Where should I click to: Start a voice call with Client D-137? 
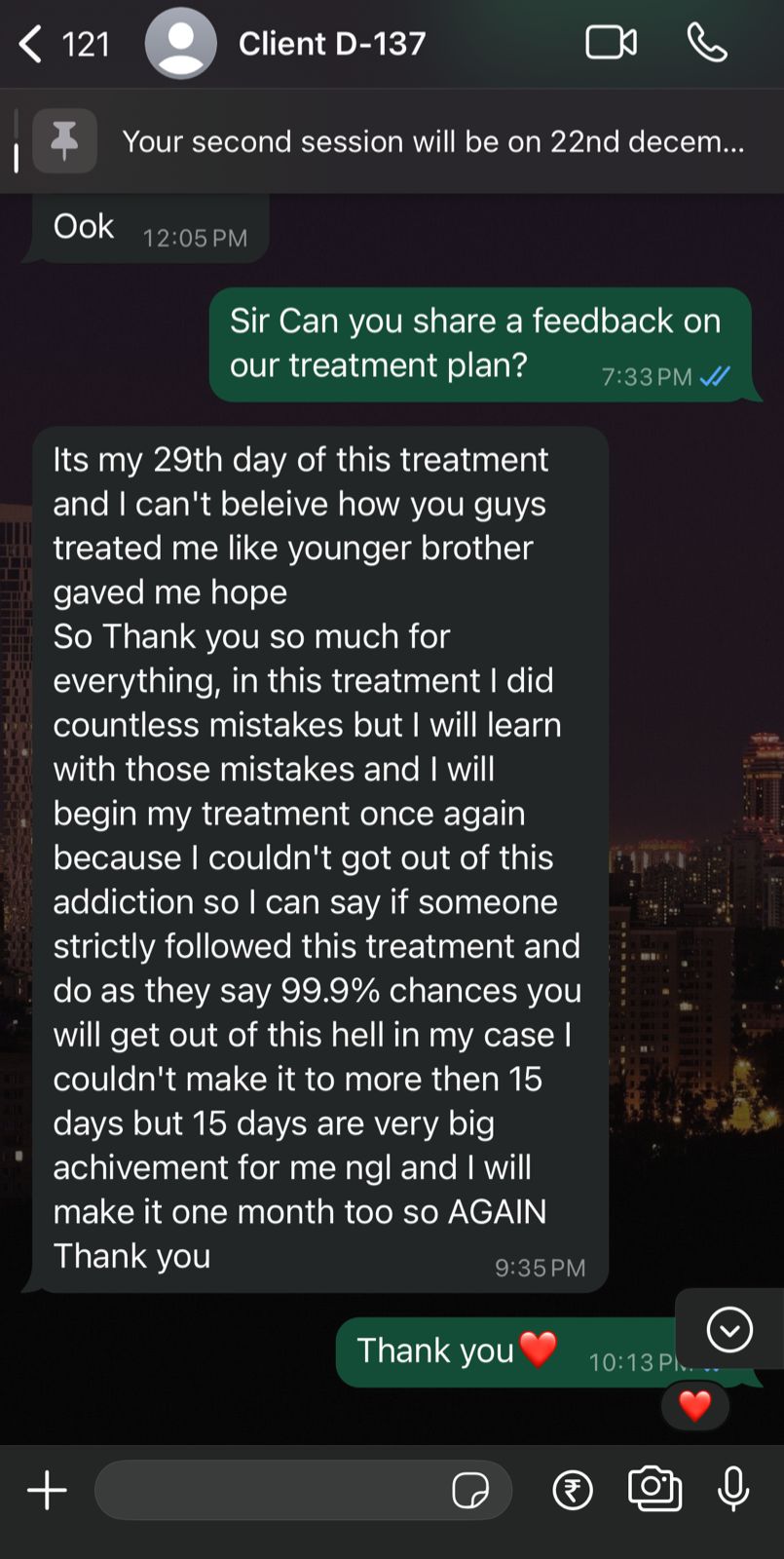click(706, 43)
